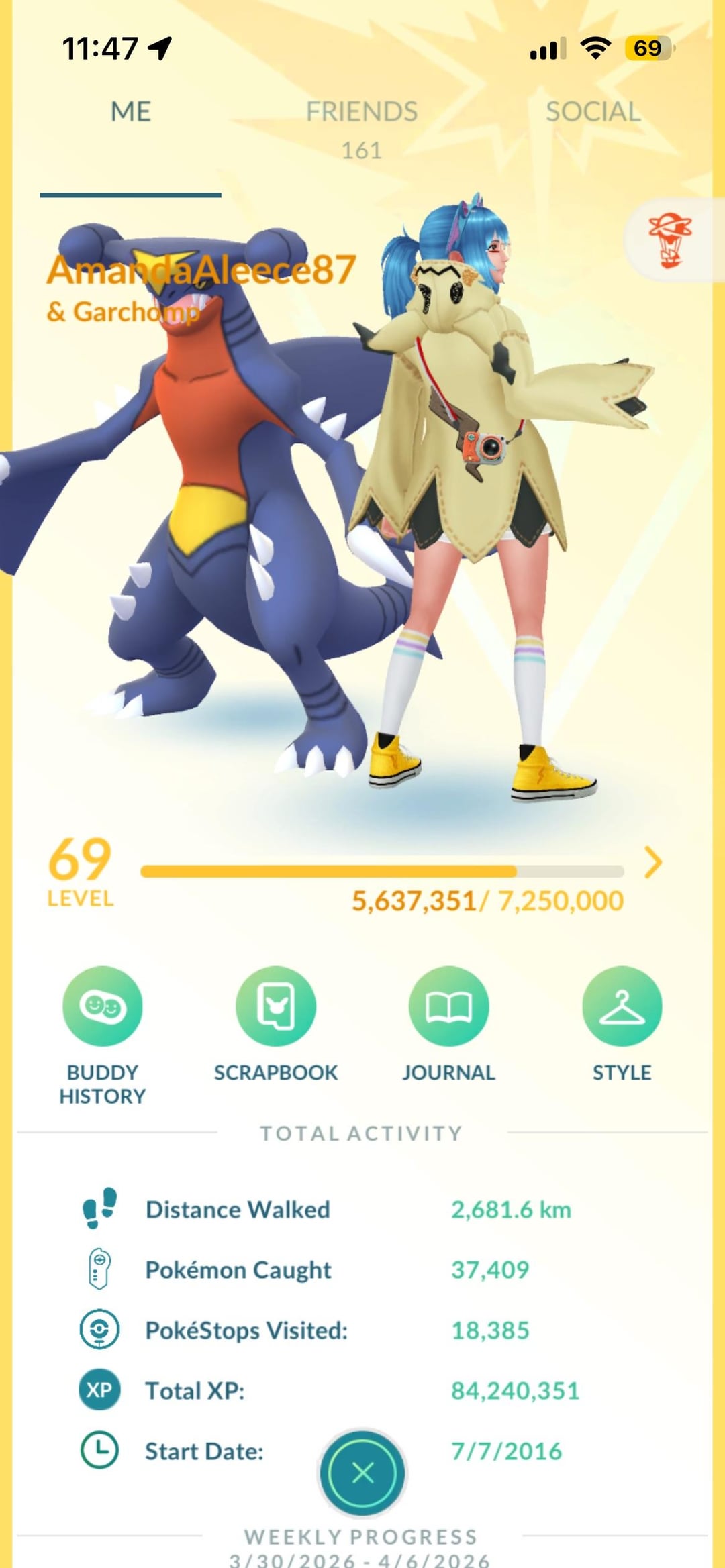The height and width of the screenshot is (1568, 725).
Task: Open the Journal
Action: [x=448, y=1006]
